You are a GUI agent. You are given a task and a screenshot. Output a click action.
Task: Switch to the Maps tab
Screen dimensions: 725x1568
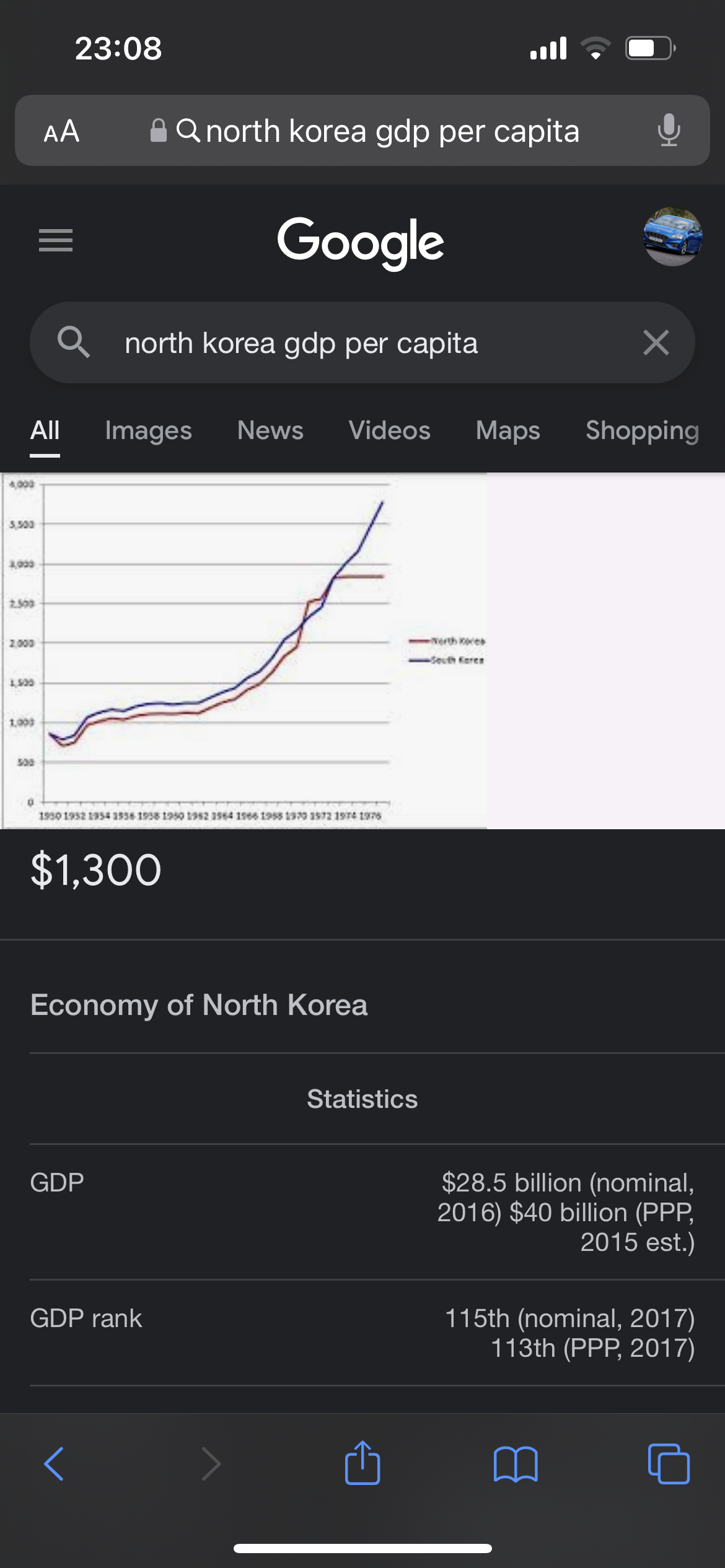tap(507, 430)
